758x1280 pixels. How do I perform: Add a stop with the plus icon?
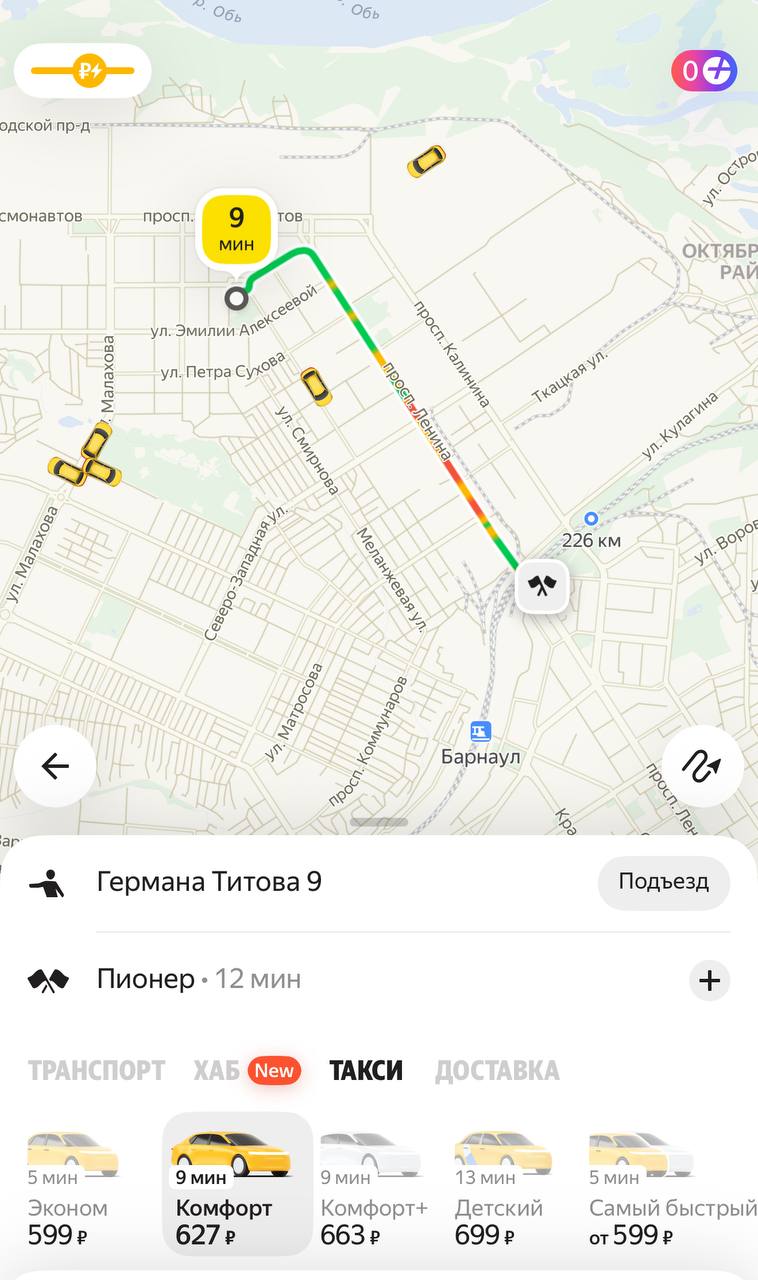coord(710,981)
